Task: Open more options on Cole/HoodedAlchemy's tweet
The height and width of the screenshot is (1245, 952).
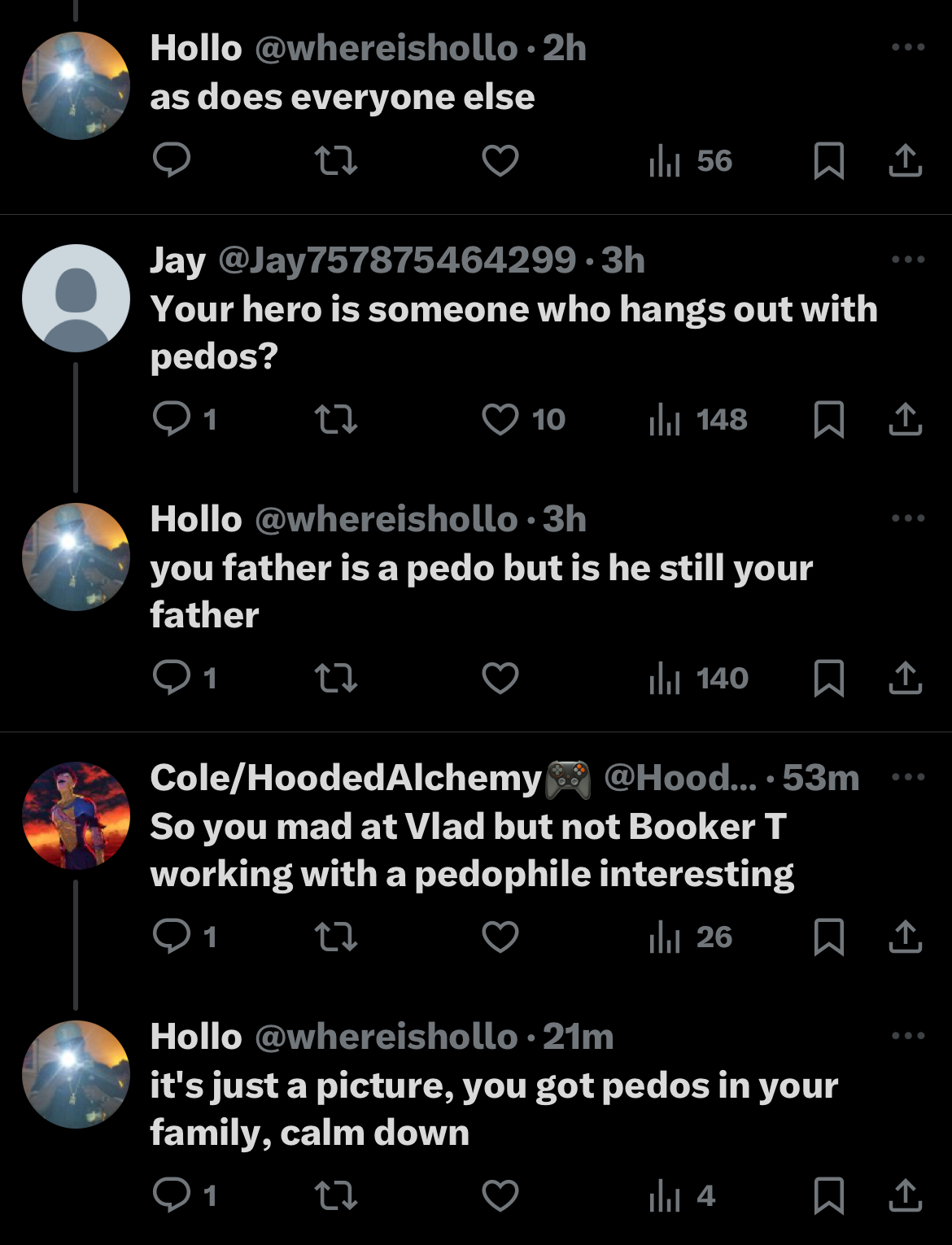Action: pyautogui.click(x=908, y=778)
